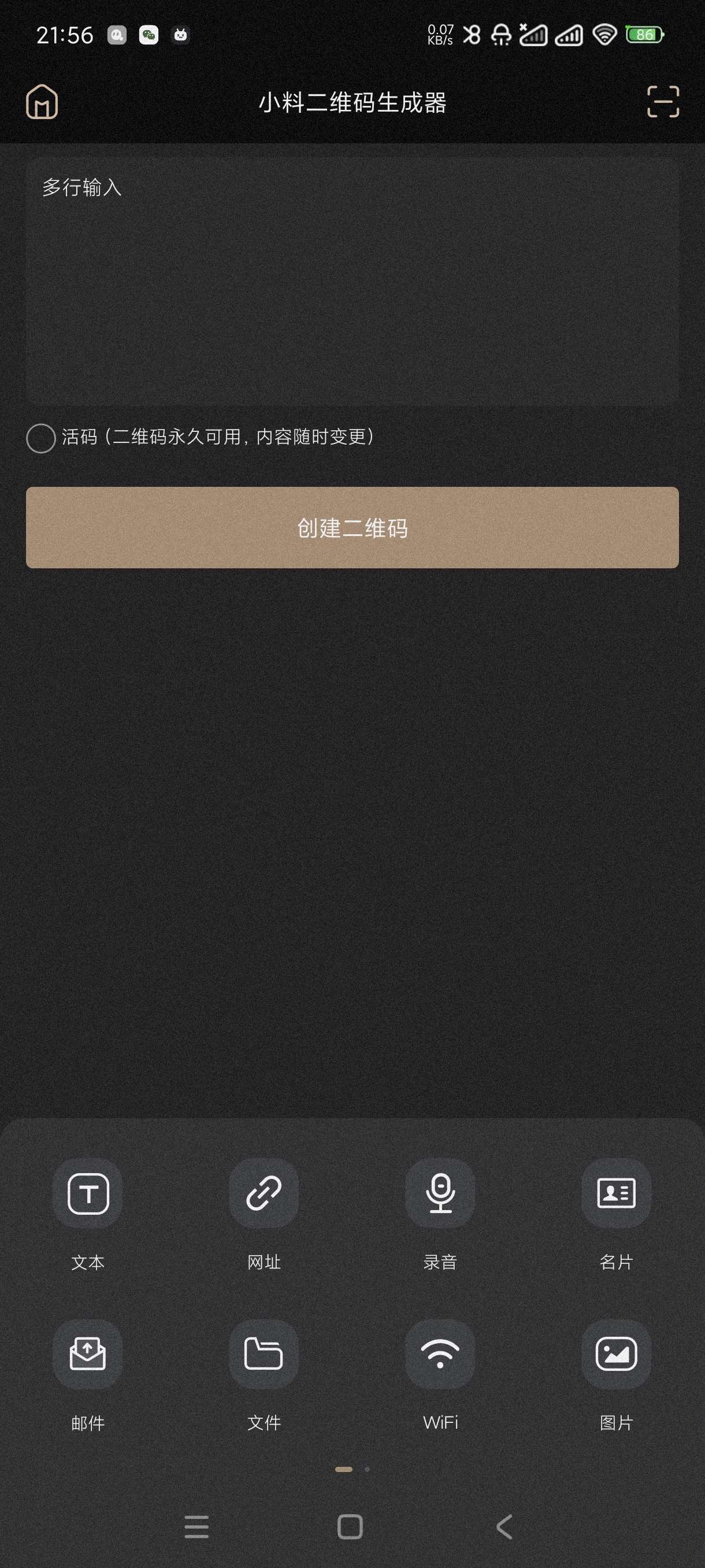Open recent apps from the navigation bar

tap(196, 1526)
